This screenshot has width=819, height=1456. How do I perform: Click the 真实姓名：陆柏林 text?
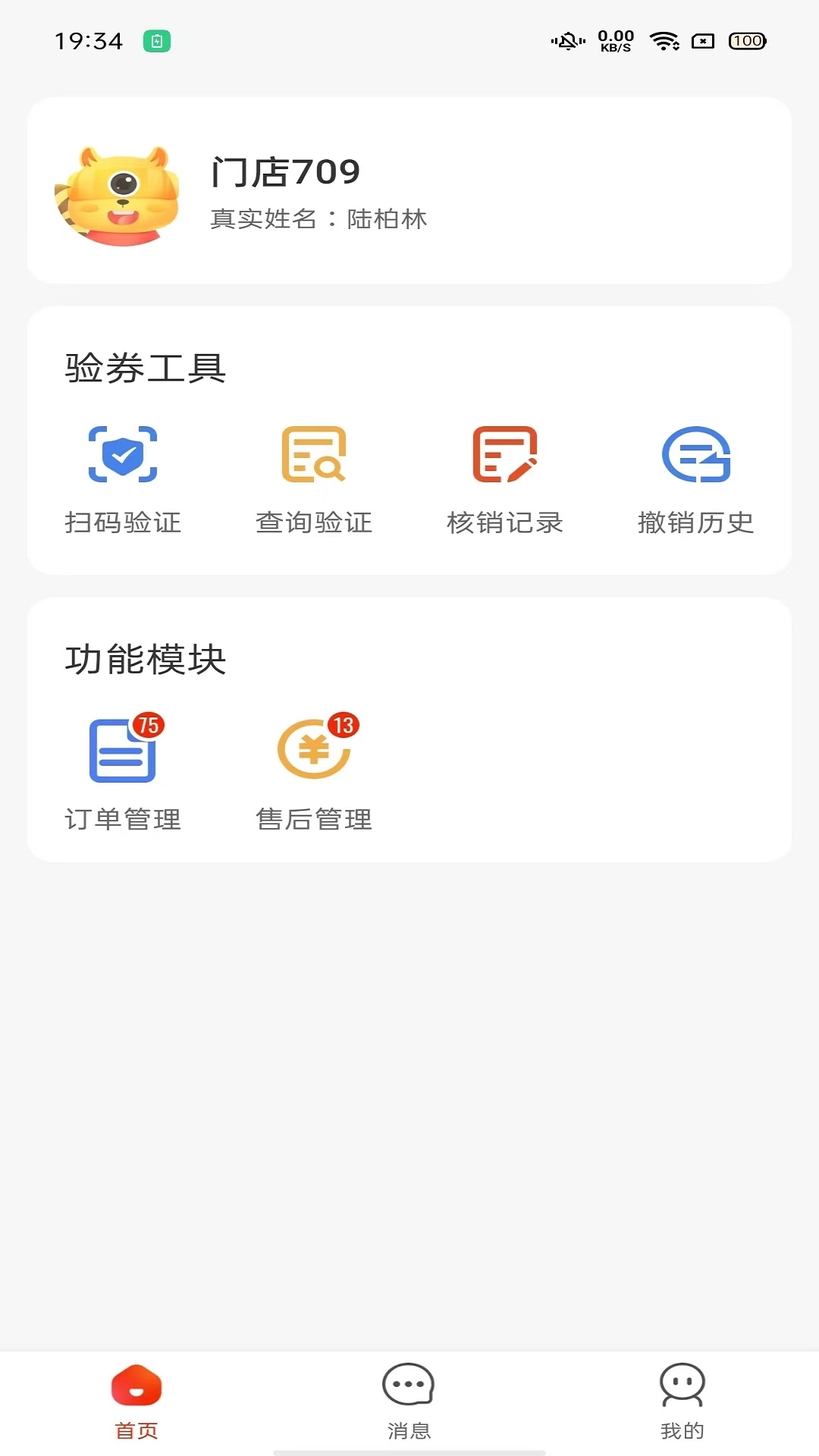[x=318, y=220]
